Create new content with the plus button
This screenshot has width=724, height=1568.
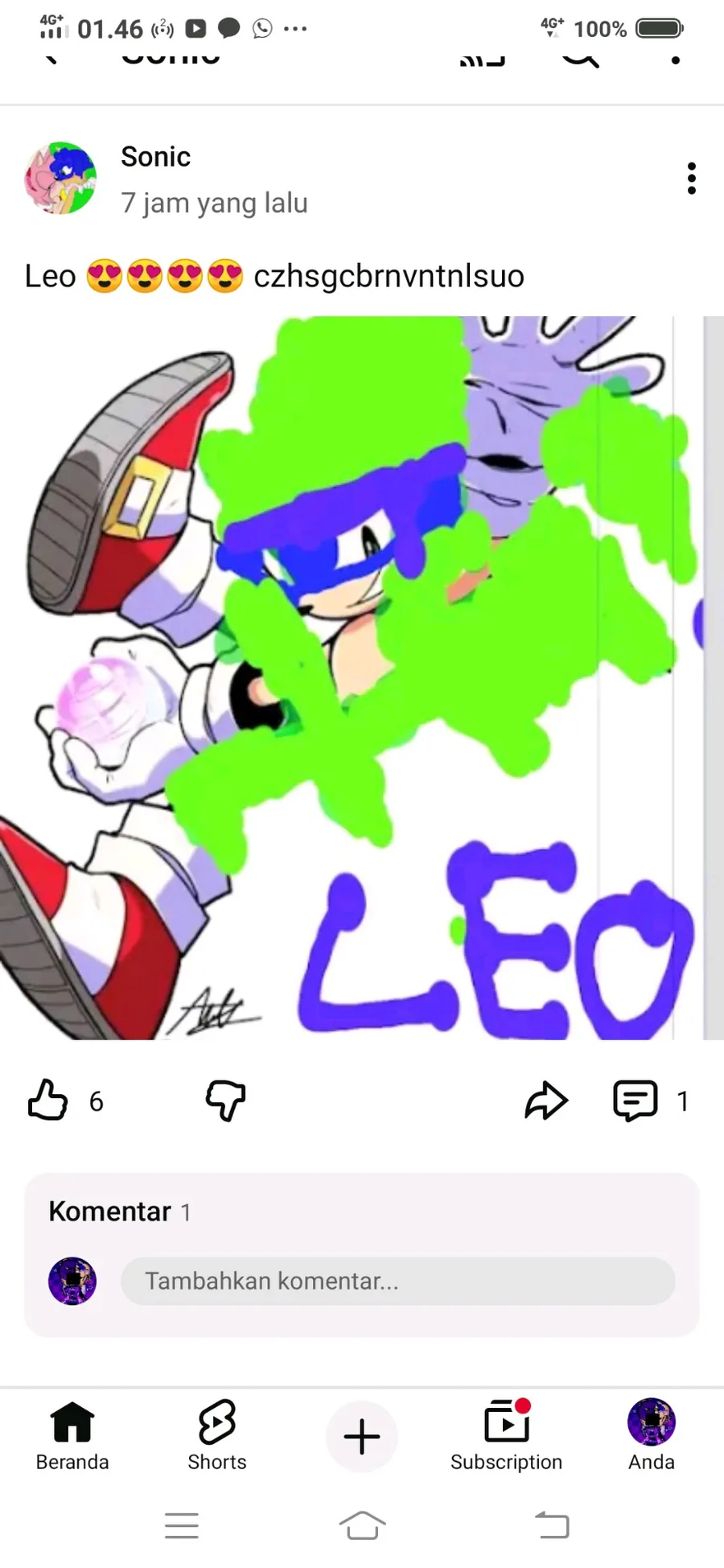click(x=362, y=1436)
